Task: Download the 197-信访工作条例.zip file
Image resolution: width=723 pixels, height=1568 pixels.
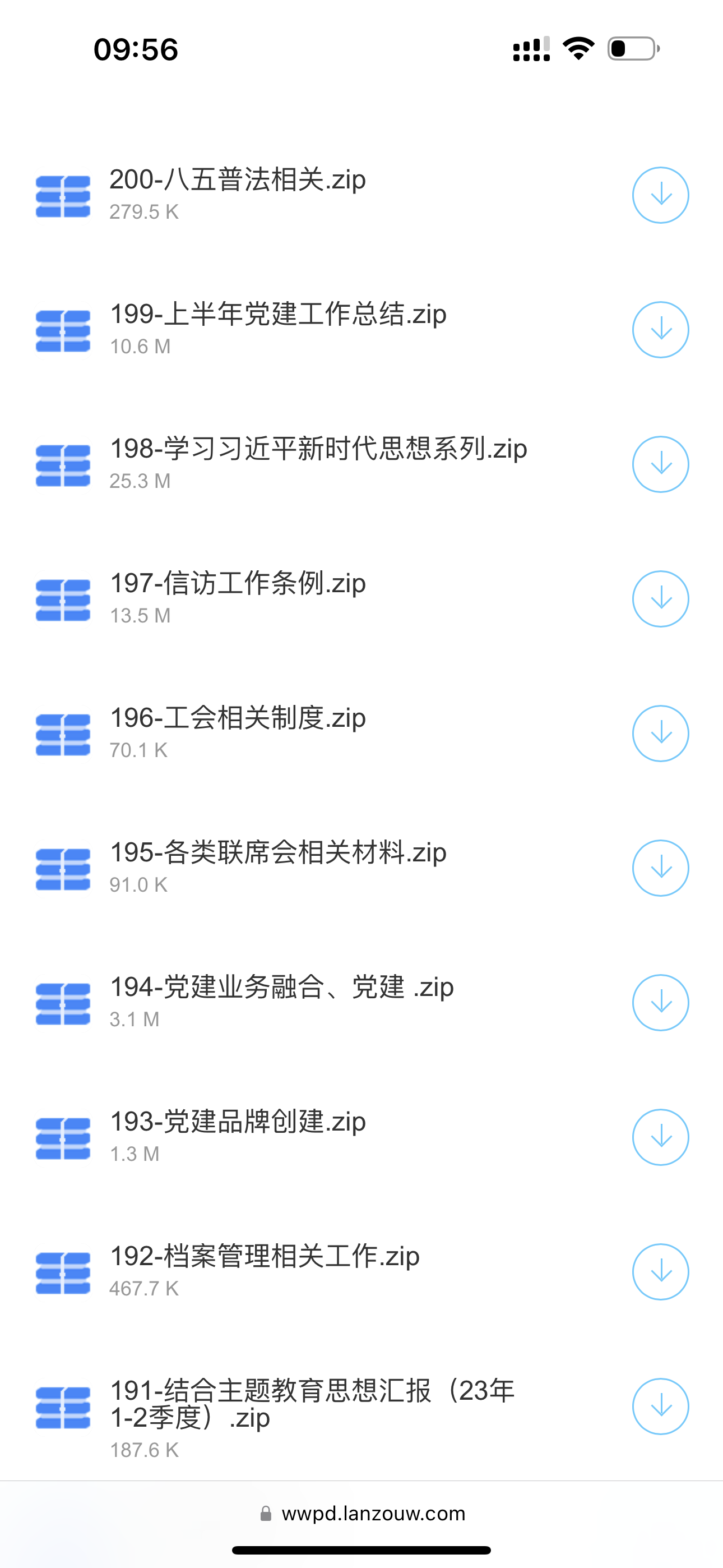Action: coord(660,599)
